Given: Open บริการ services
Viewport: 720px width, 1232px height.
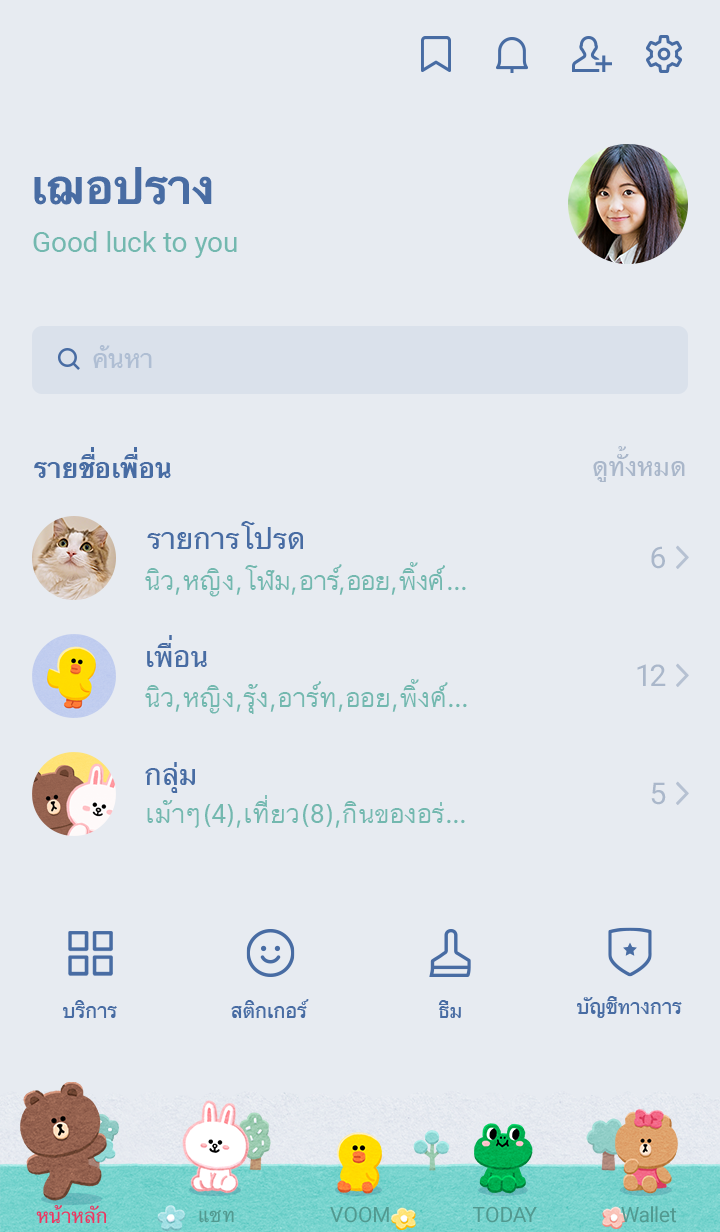Looking at the screenshot, I should [x=90, y=972].
